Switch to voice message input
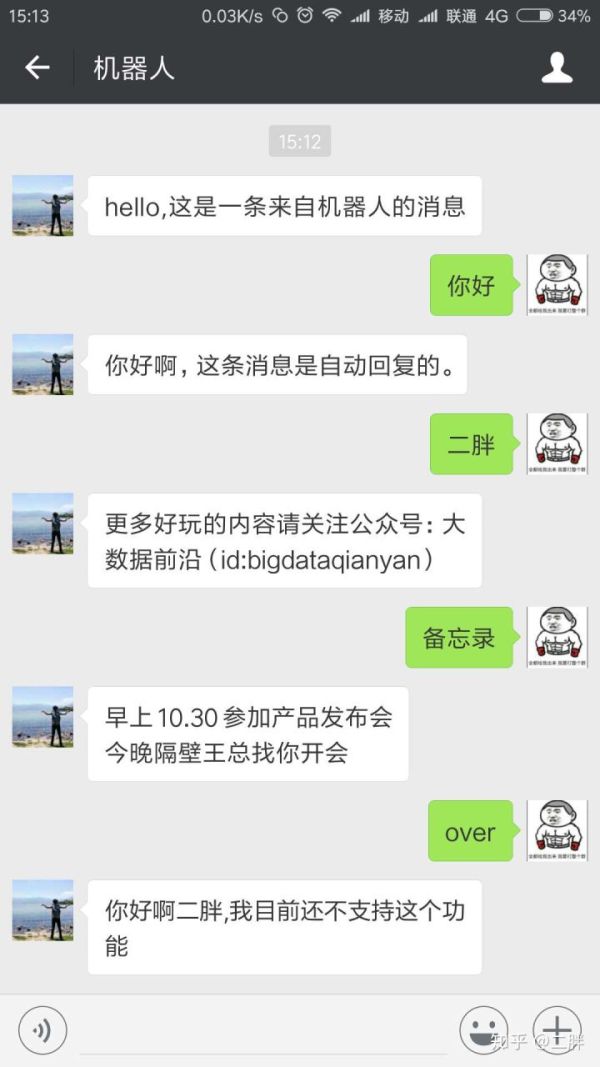Image resolution: width=600 pixels, height=1067 pixels. pos(43,1031)
